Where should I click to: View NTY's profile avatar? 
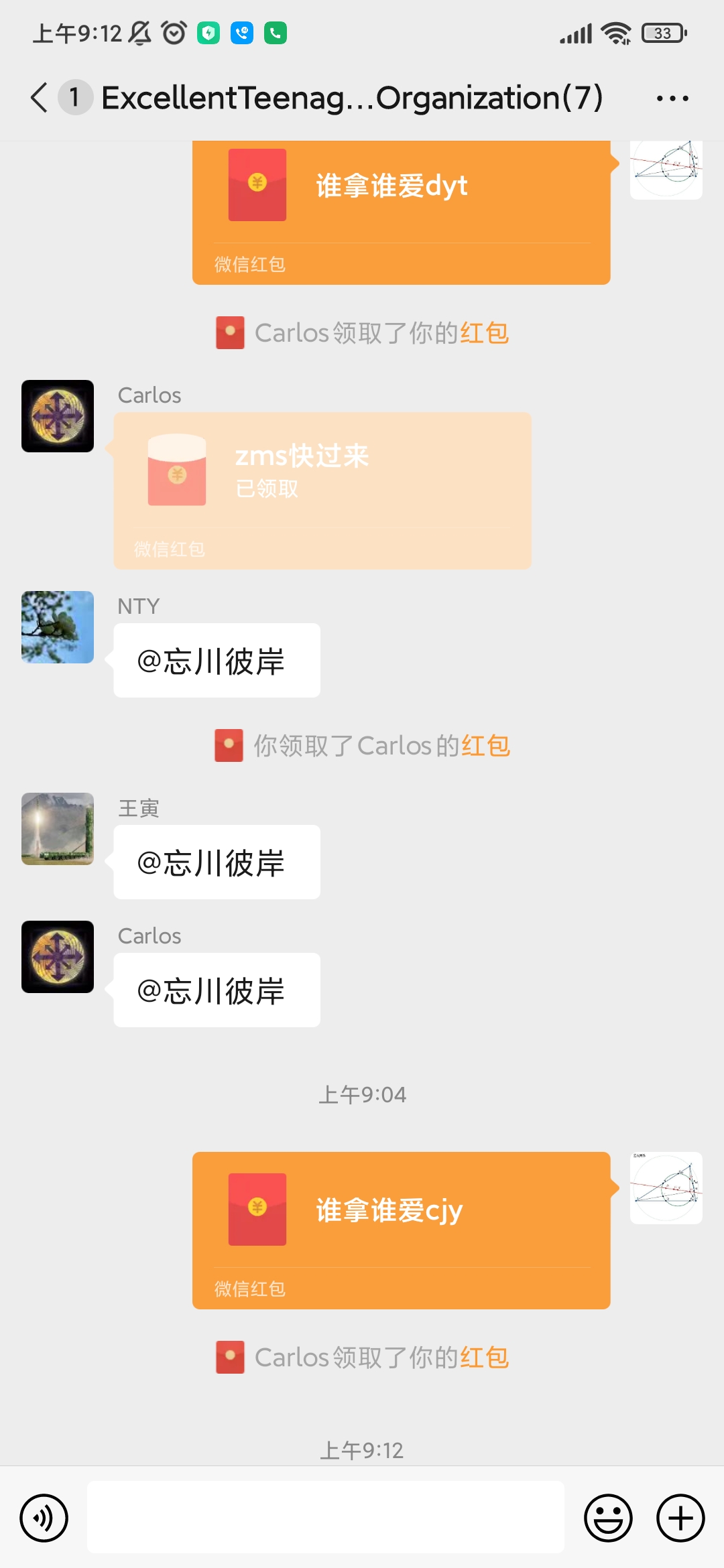pos(58,627)
